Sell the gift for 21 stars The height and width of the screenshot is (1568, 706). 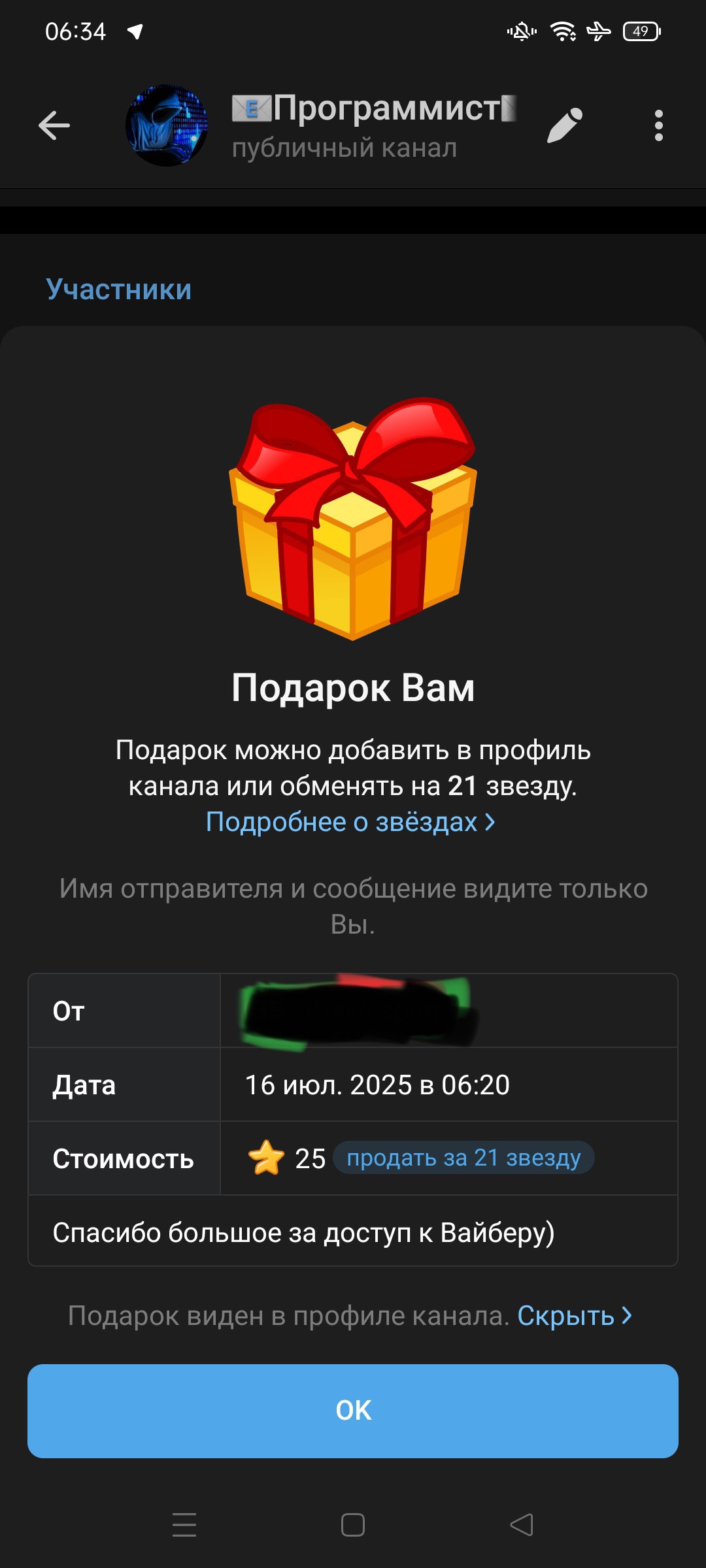pyautogui.click(x=463, y=1158)
